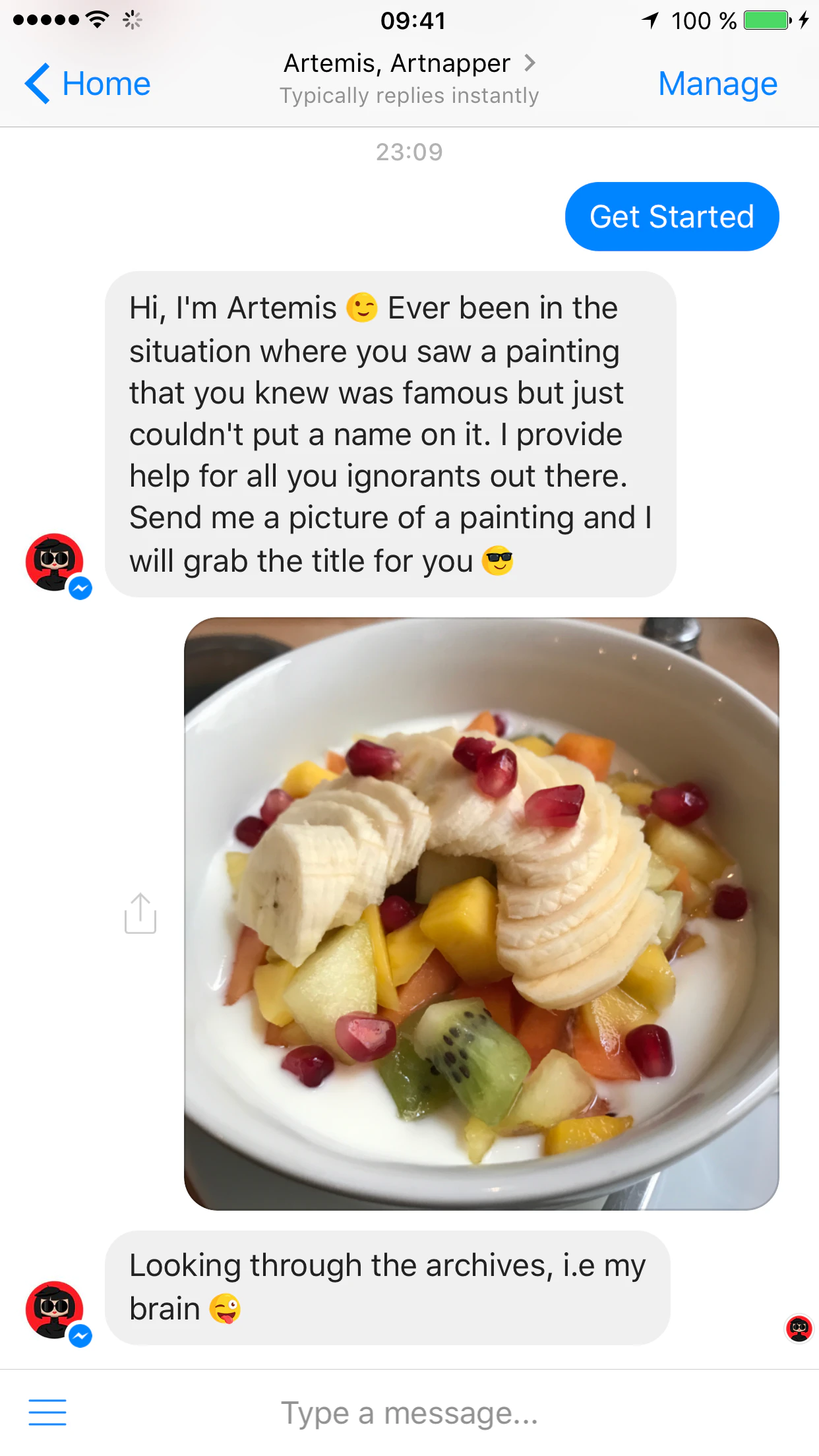
Task: Go back to Home
Action: point(88,84)
